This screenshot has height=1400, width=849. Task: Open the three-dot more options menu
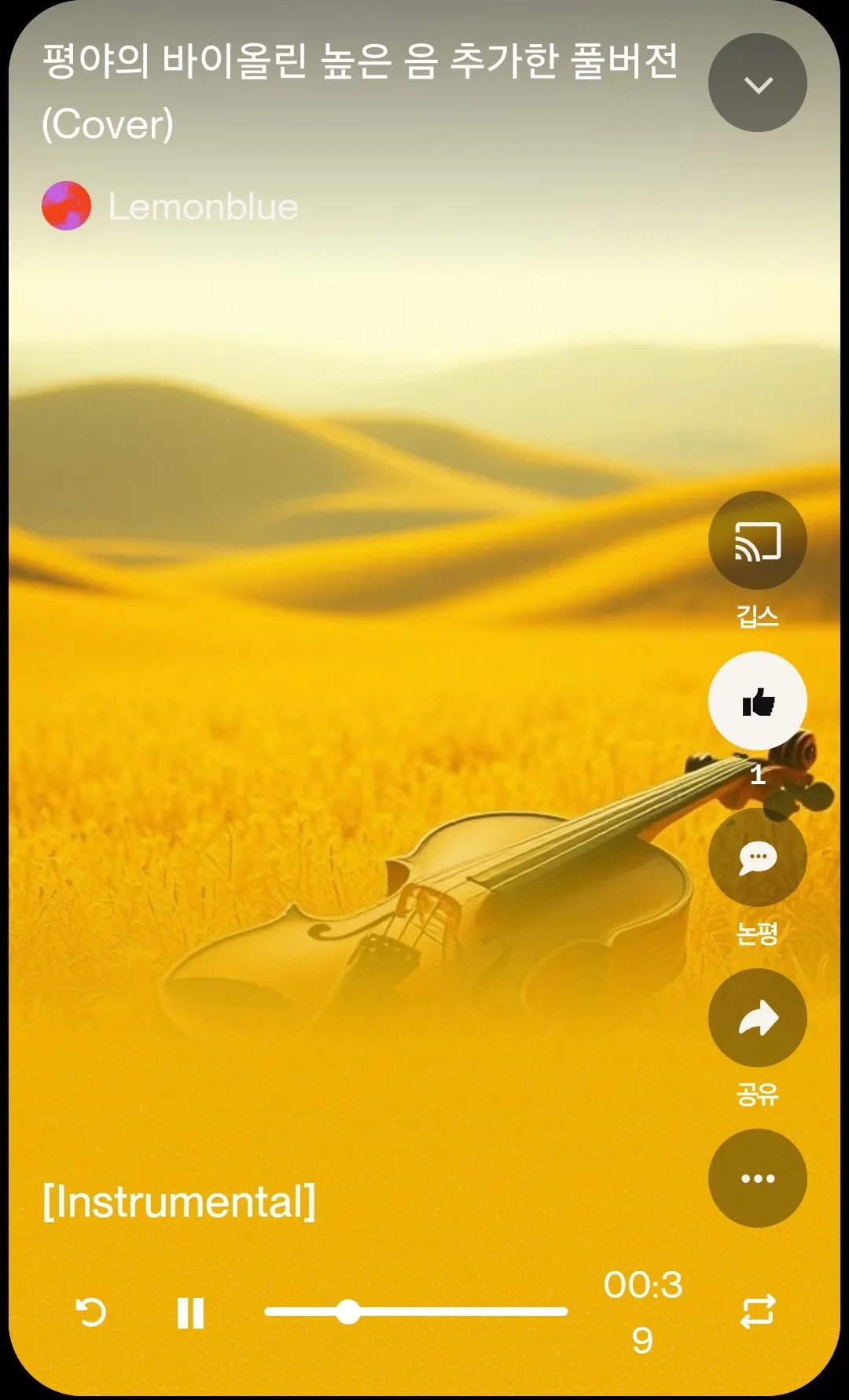click(x=757, y=1178)
